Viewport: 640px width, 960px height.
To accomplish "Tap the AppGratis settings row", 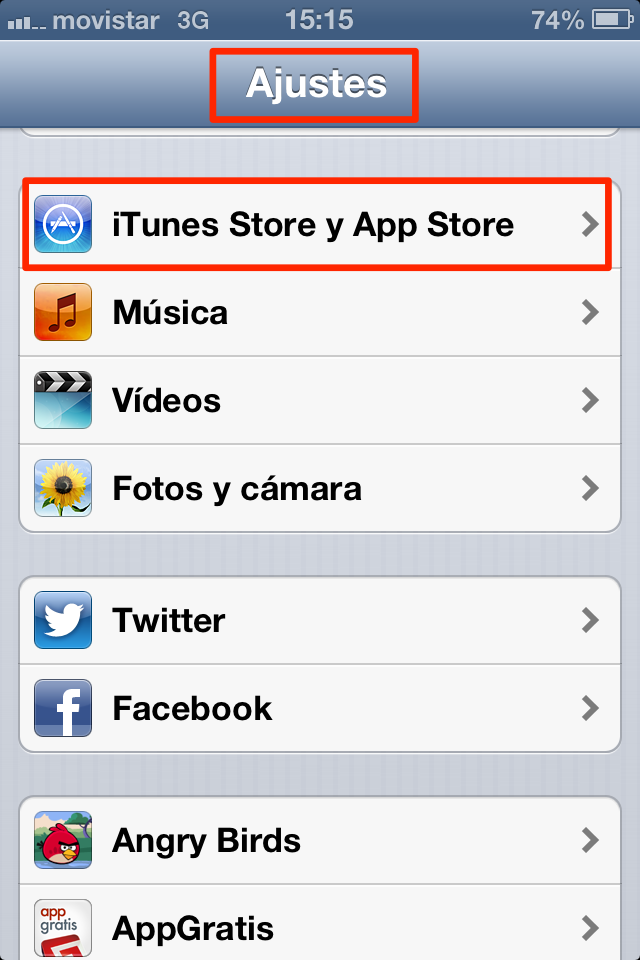I will point(318,928).
